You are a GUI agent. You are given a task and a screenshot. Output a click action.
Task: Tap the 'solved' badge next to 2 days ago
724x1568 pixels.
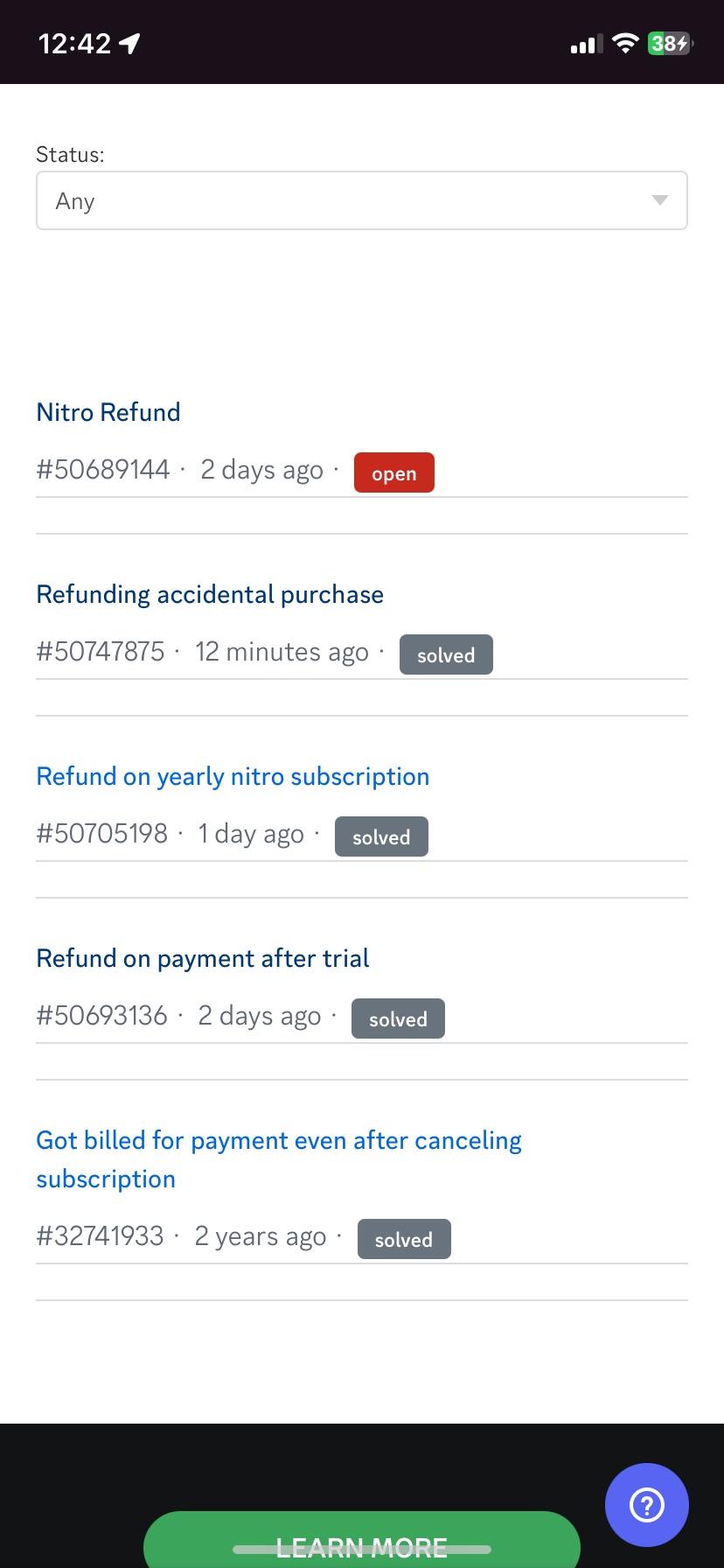coord(398,1018)
